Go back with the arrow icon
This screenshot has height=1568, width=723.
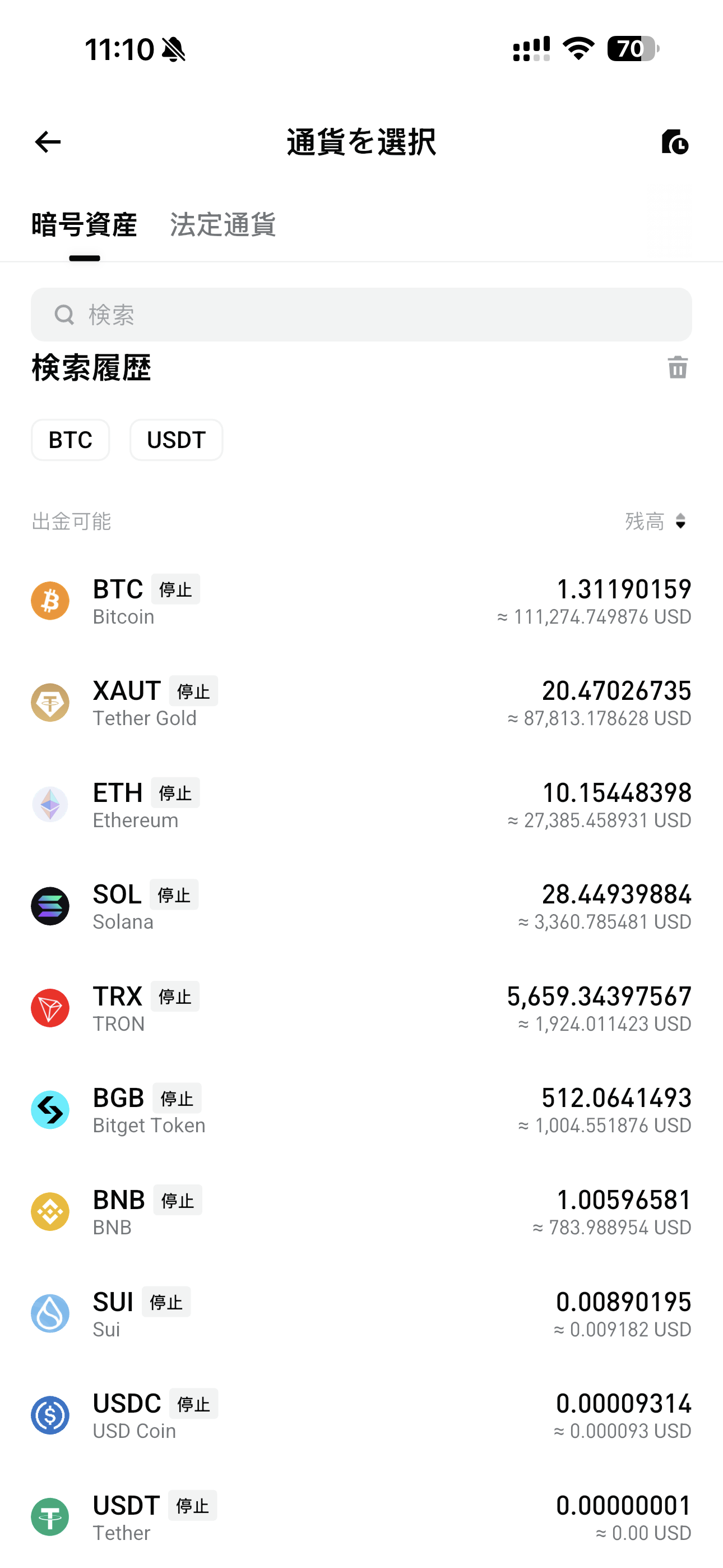[x=48, y=142]
